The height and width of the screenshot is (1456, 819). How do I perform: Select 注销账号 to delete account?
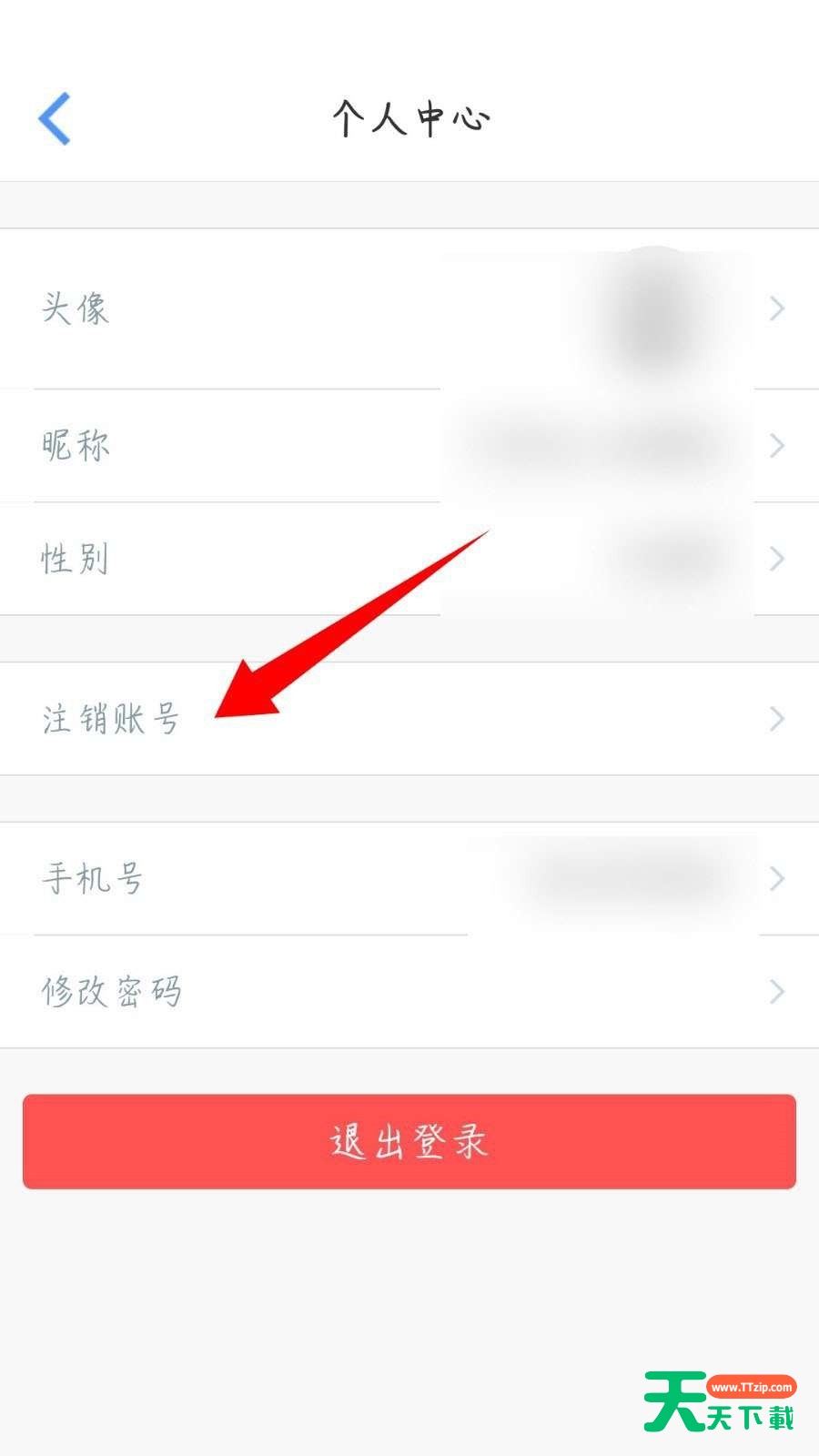409,719
